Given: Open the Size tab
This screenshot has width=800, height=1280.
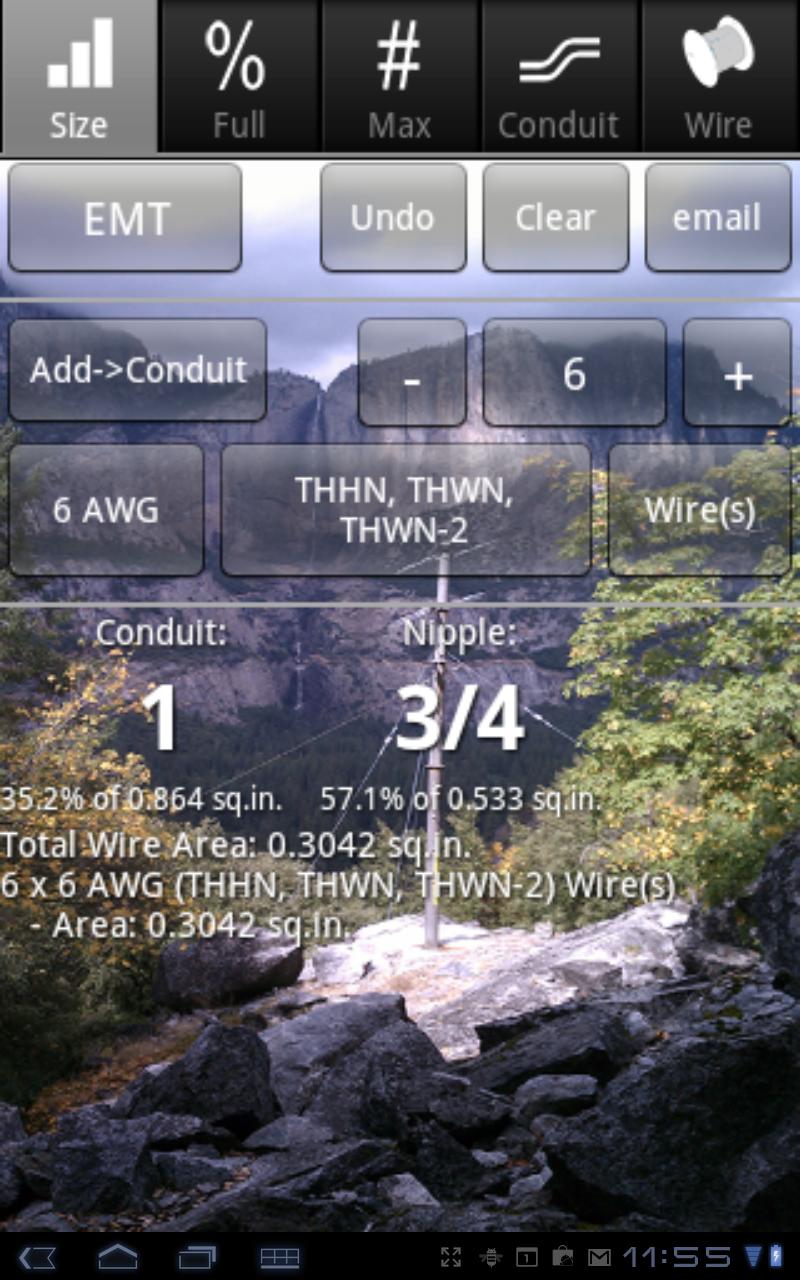Looking at the screenshot, I should (x=79, y=77).
